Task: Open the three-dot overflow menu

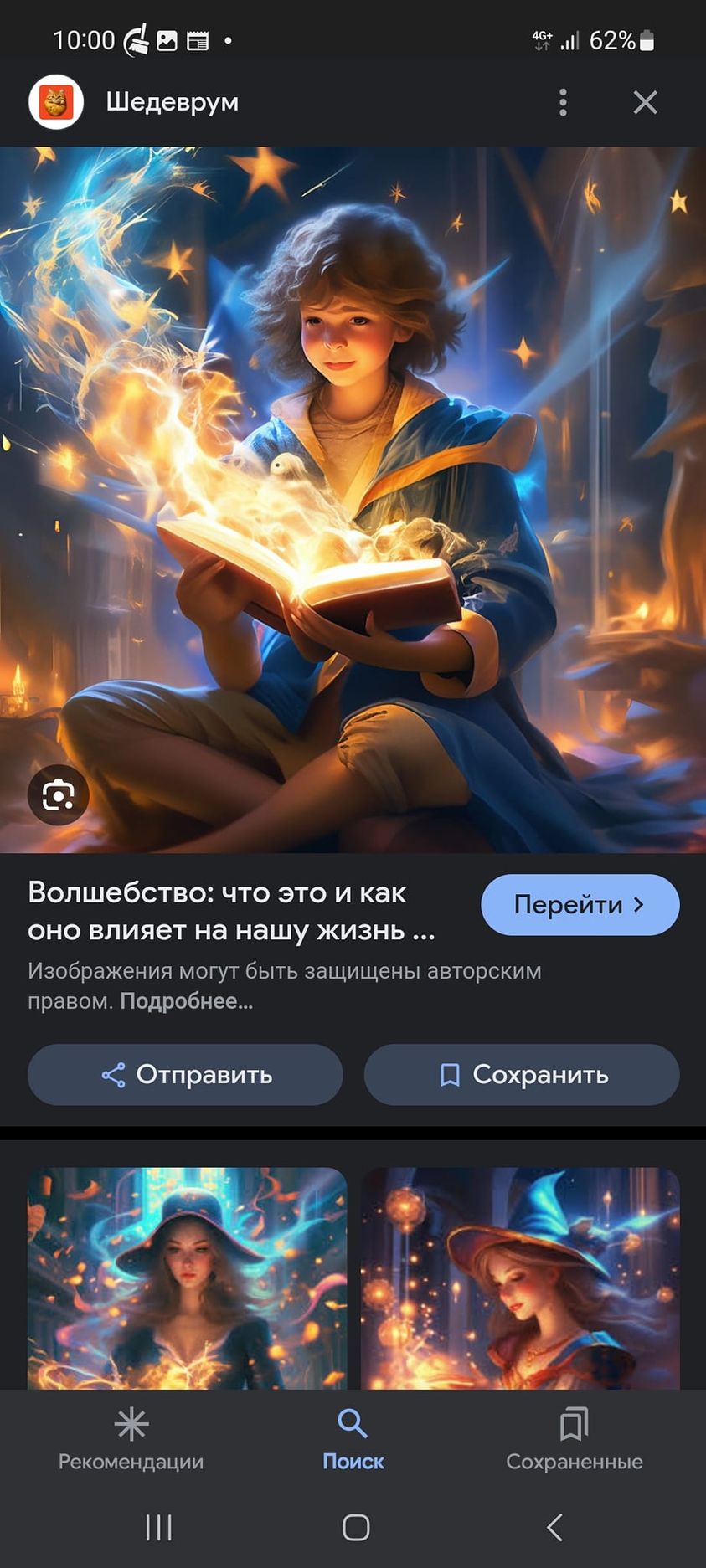Action: (563, 102)
